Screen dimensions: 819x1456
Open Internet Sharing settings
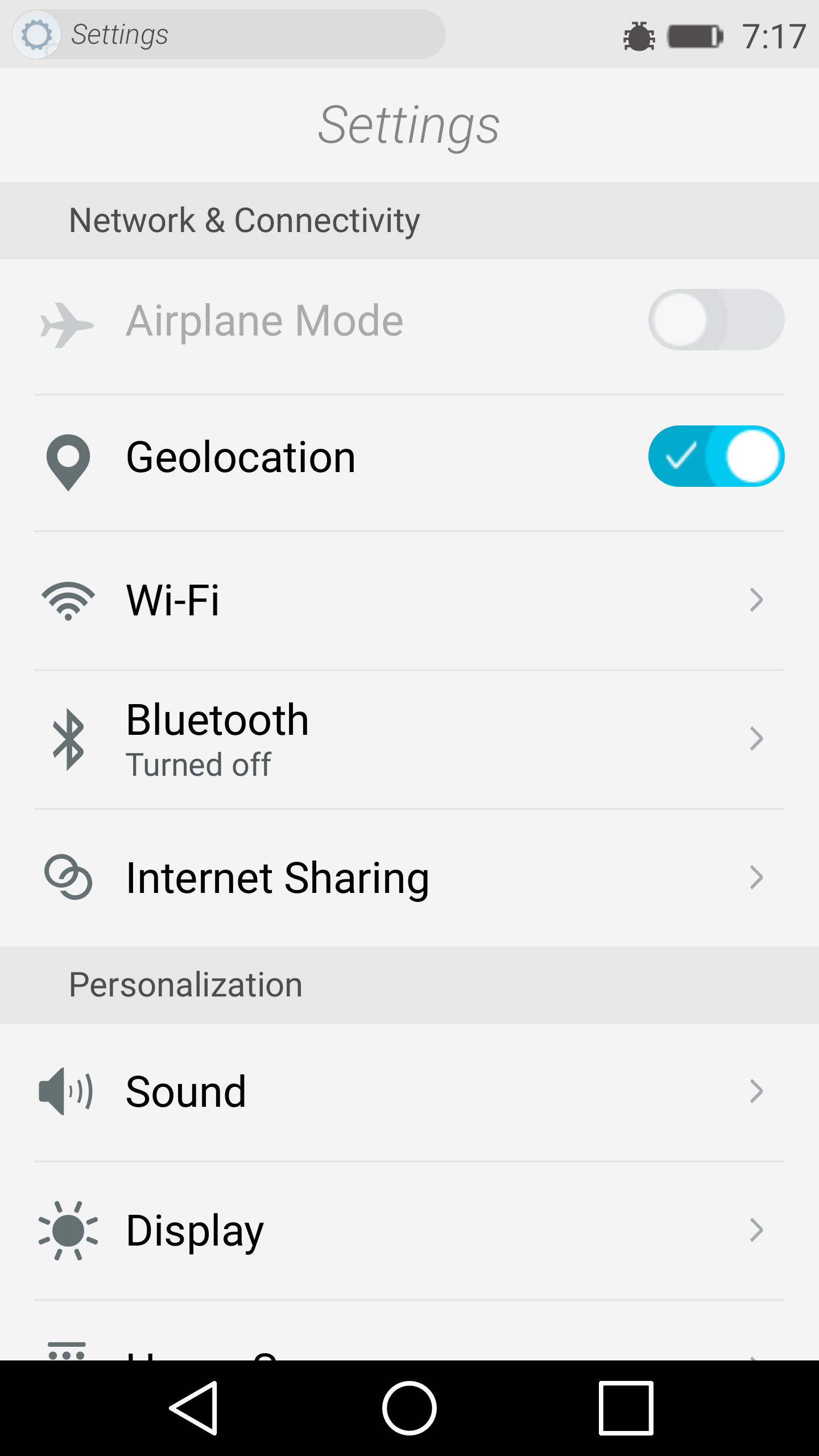point(409,878)
